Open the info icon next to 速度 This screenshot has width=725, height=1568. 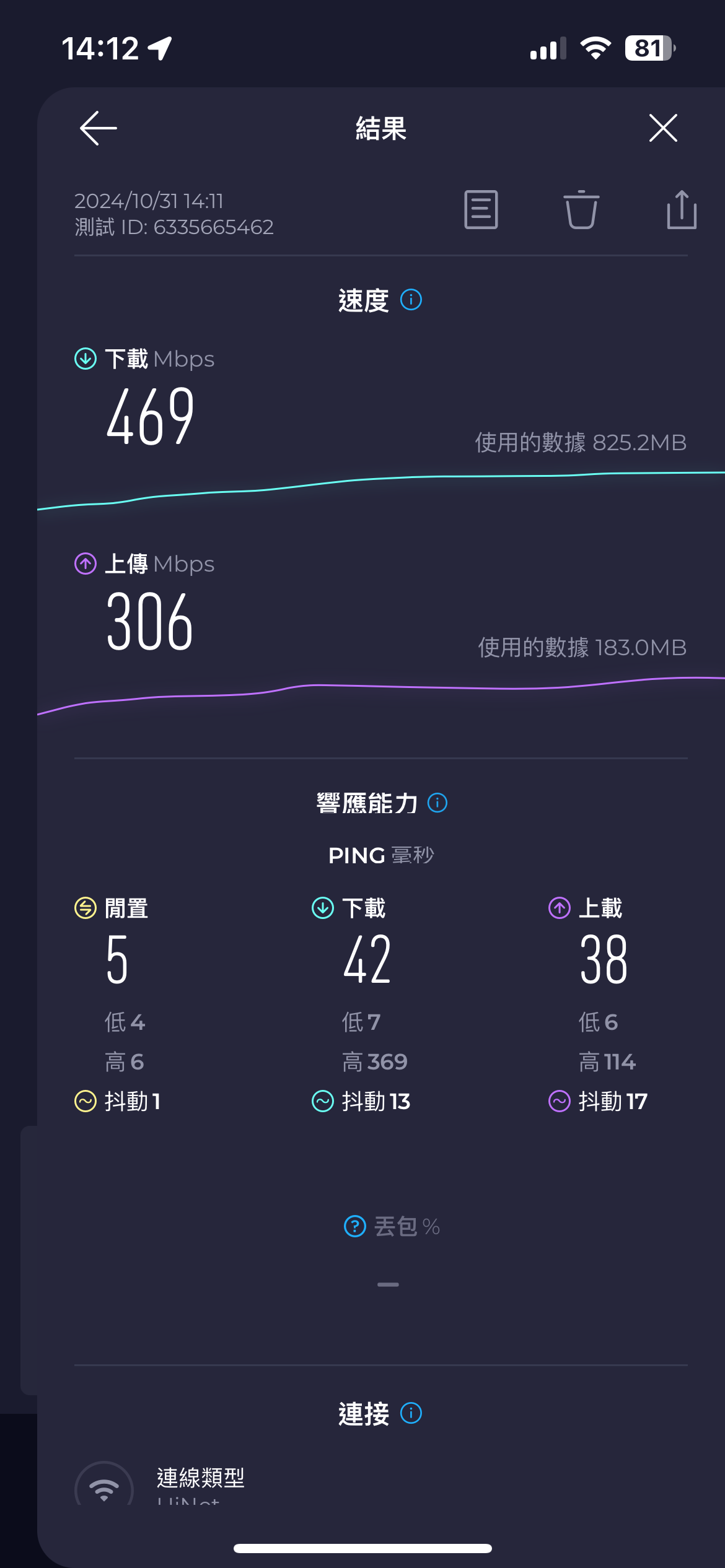pyautogui.click(x=411, y=300)
